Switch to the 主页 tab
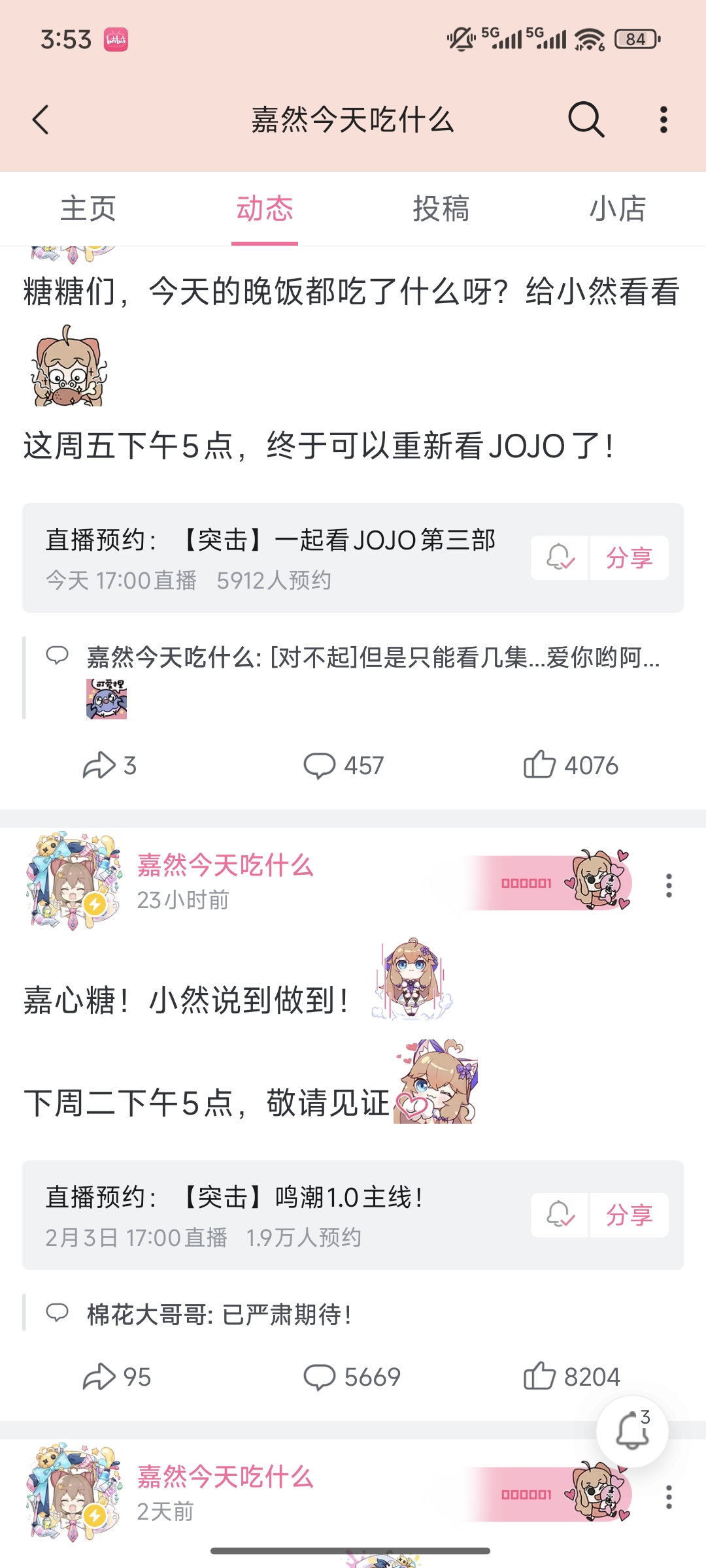This screenshot has width=706, height=1568. click(88, 209)
